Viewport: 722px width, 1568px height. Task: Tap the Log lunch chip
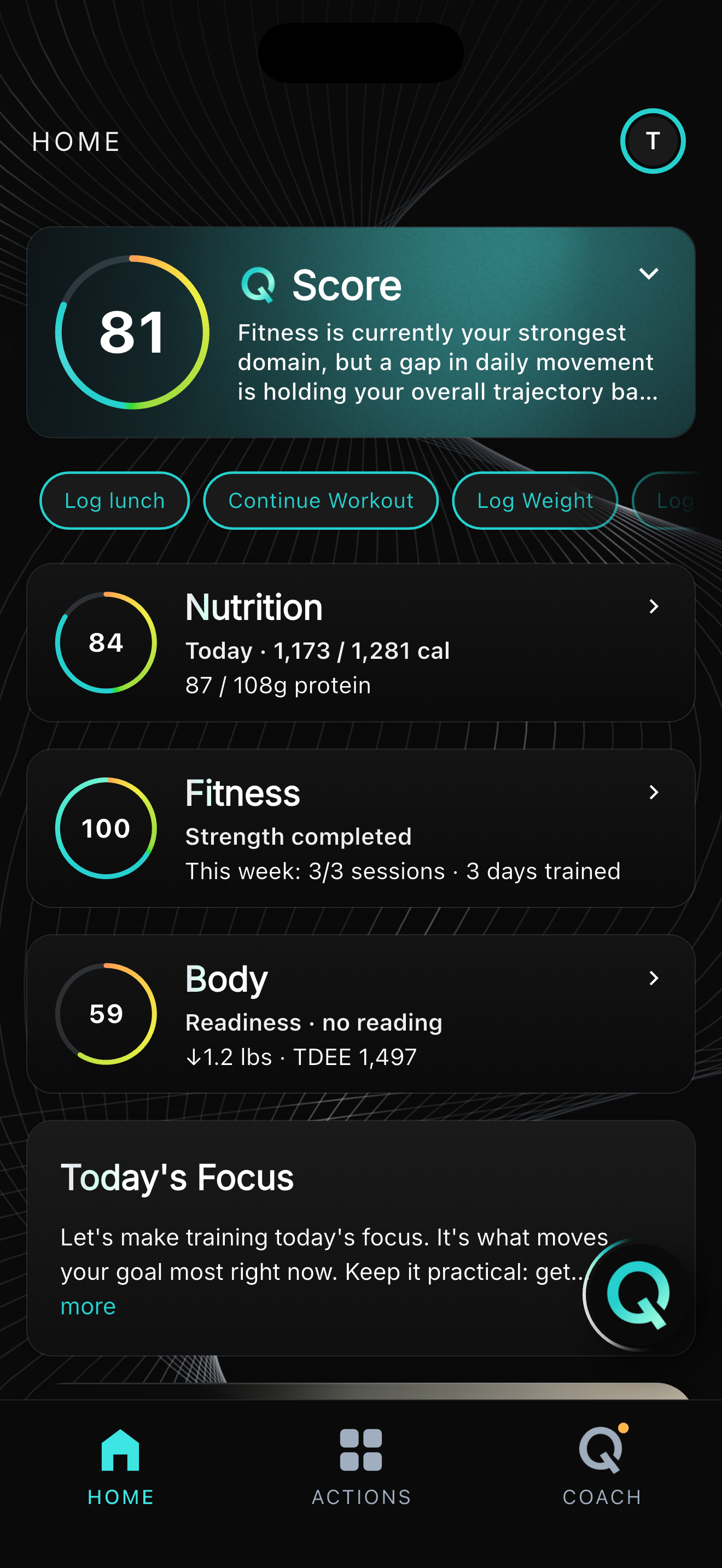pos(114,500)
